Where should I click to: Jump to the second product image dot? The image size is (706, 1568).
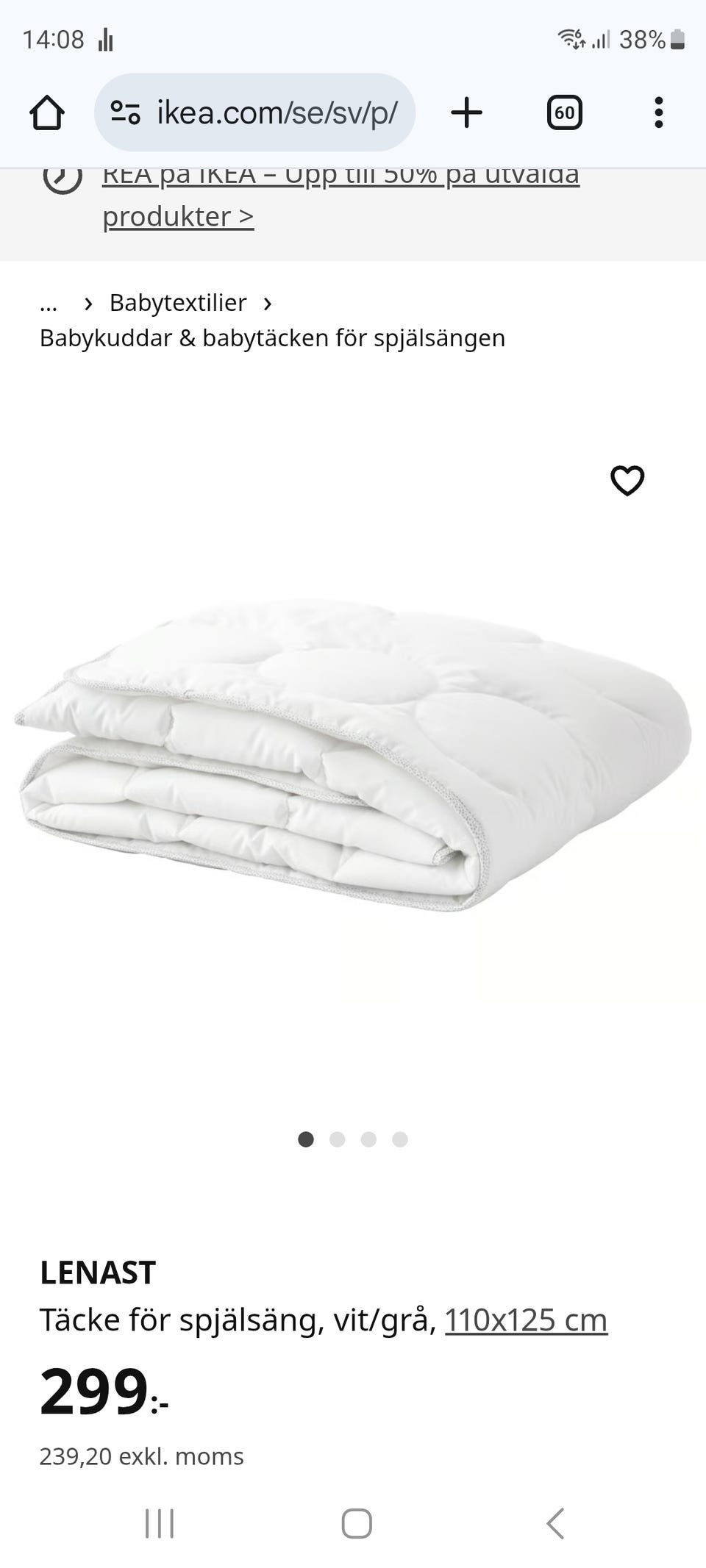pos(338,1139)
